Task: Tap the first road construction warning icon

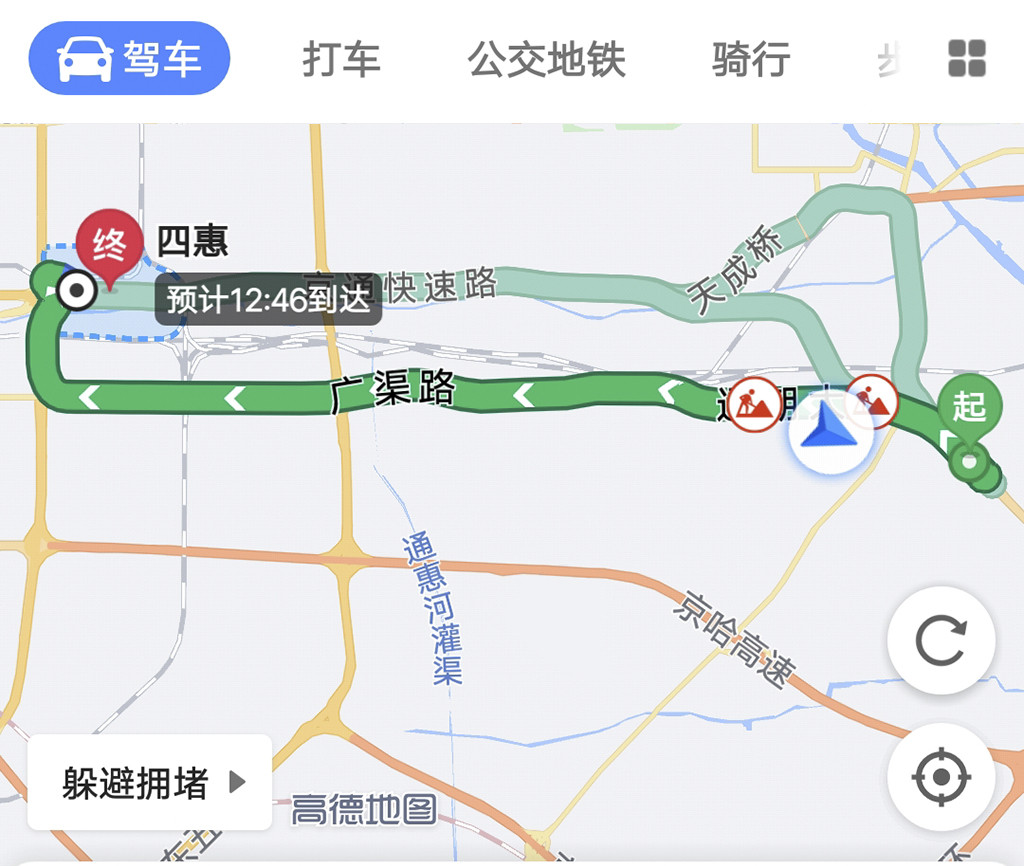Action: (x=754, y=405)
